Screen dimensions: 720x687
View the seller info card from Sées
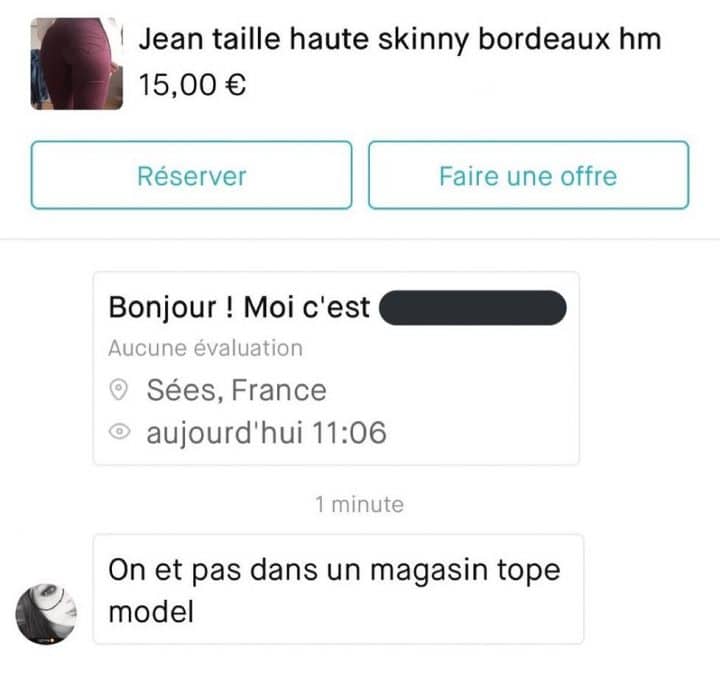336,369
